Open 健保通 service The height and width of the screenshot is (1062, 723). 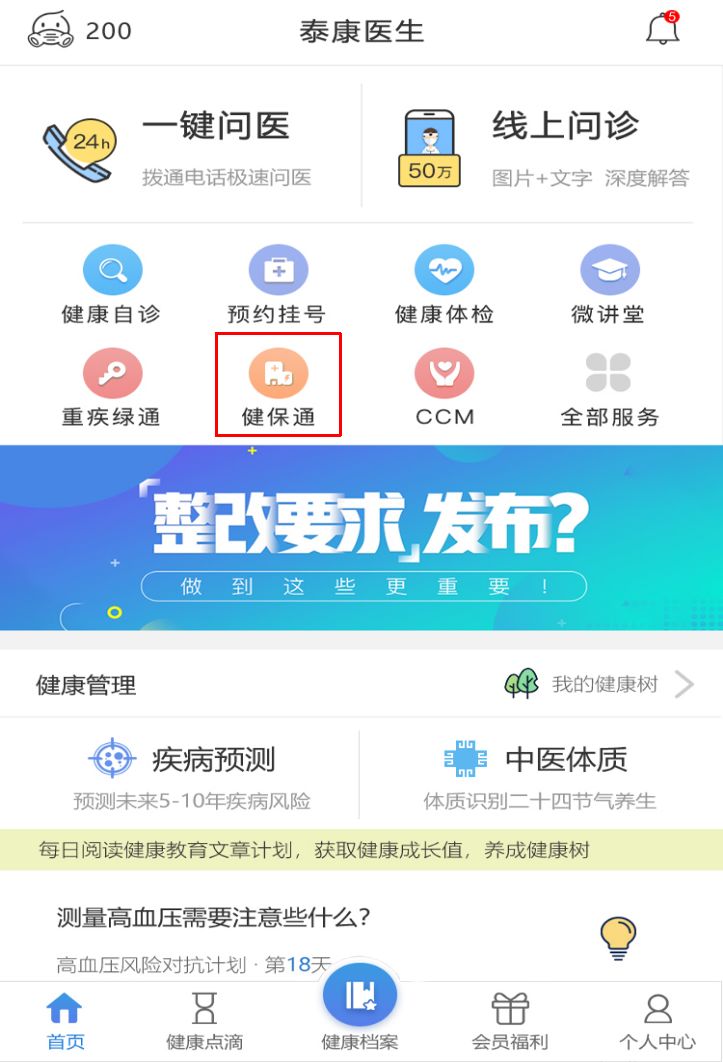tap(278, 389)
